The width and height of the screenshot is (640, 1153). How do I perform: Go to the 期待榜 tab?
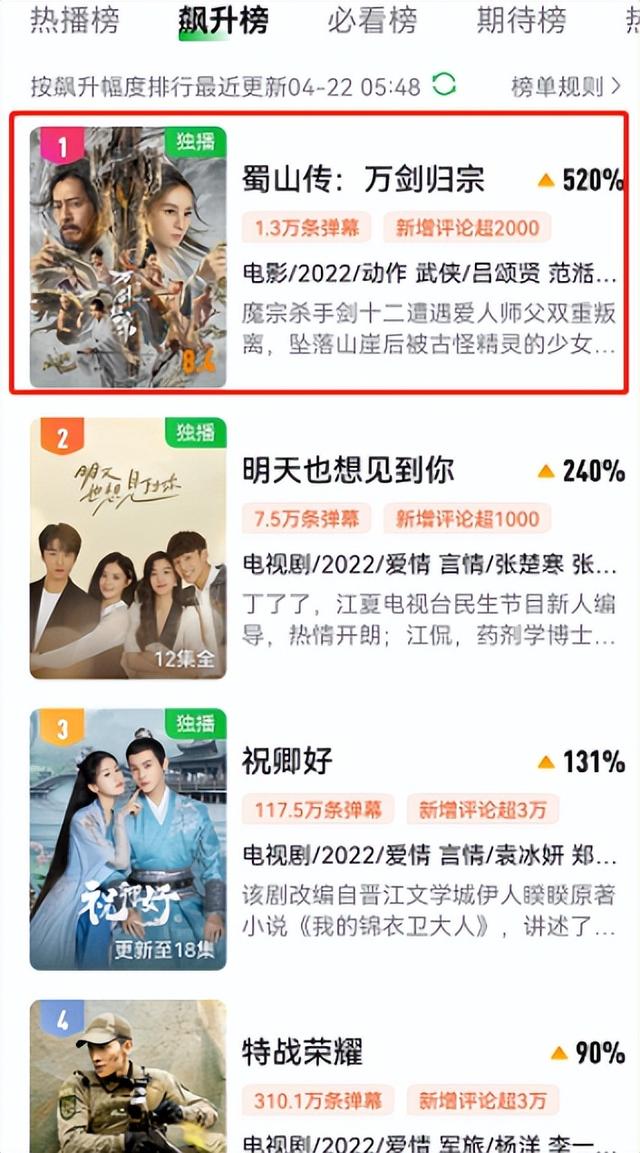coord(521,21)
